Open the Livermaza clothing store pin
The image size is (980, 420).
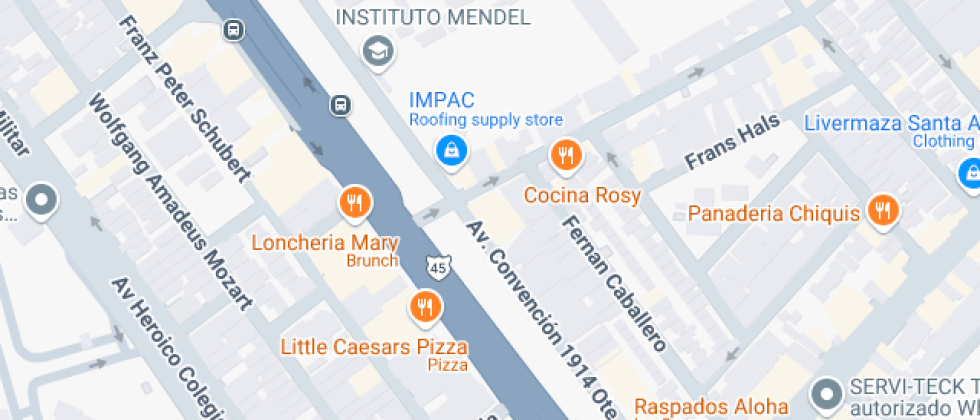click(969, 173)
